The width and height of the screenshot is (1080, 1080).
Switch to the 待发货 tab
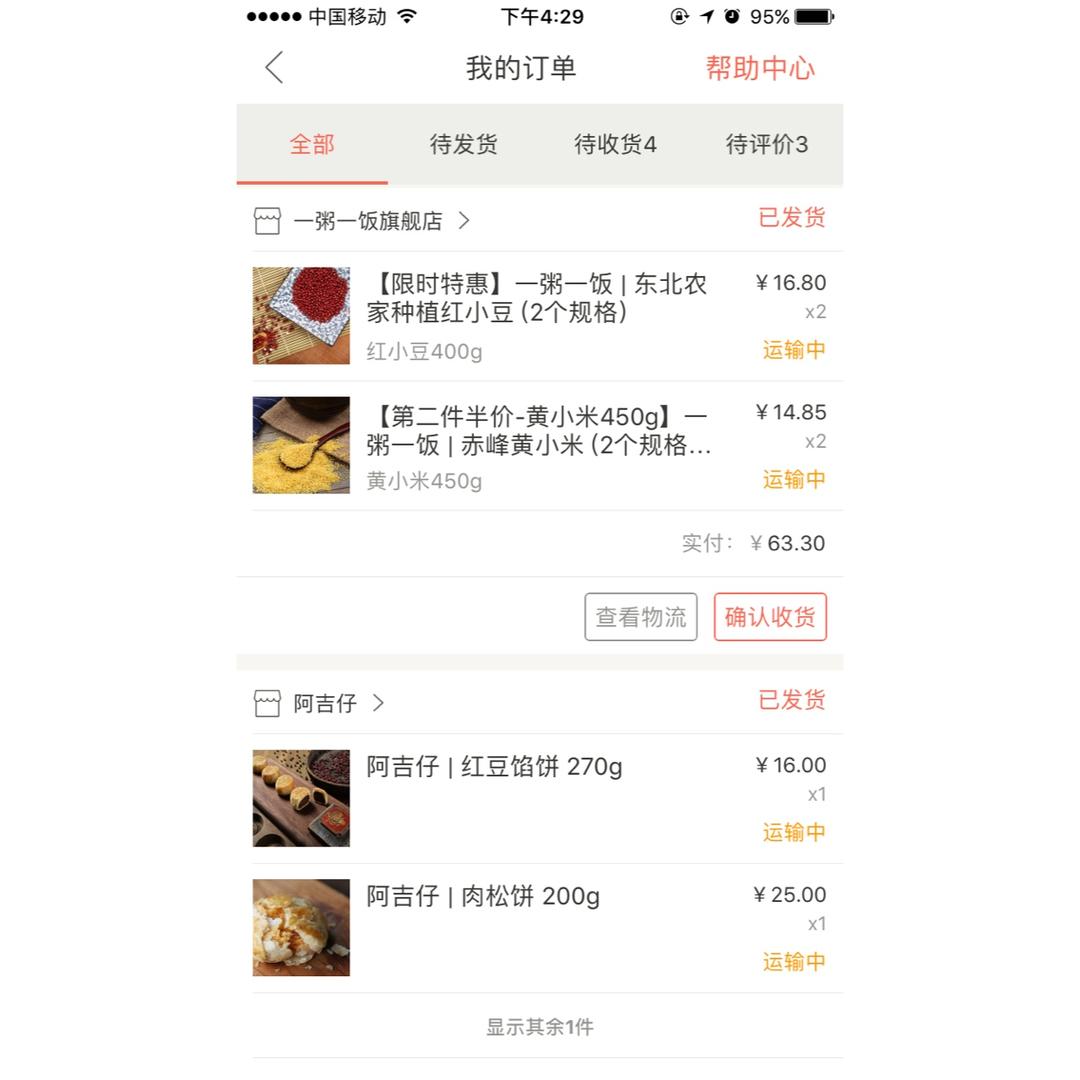(463, 145)
